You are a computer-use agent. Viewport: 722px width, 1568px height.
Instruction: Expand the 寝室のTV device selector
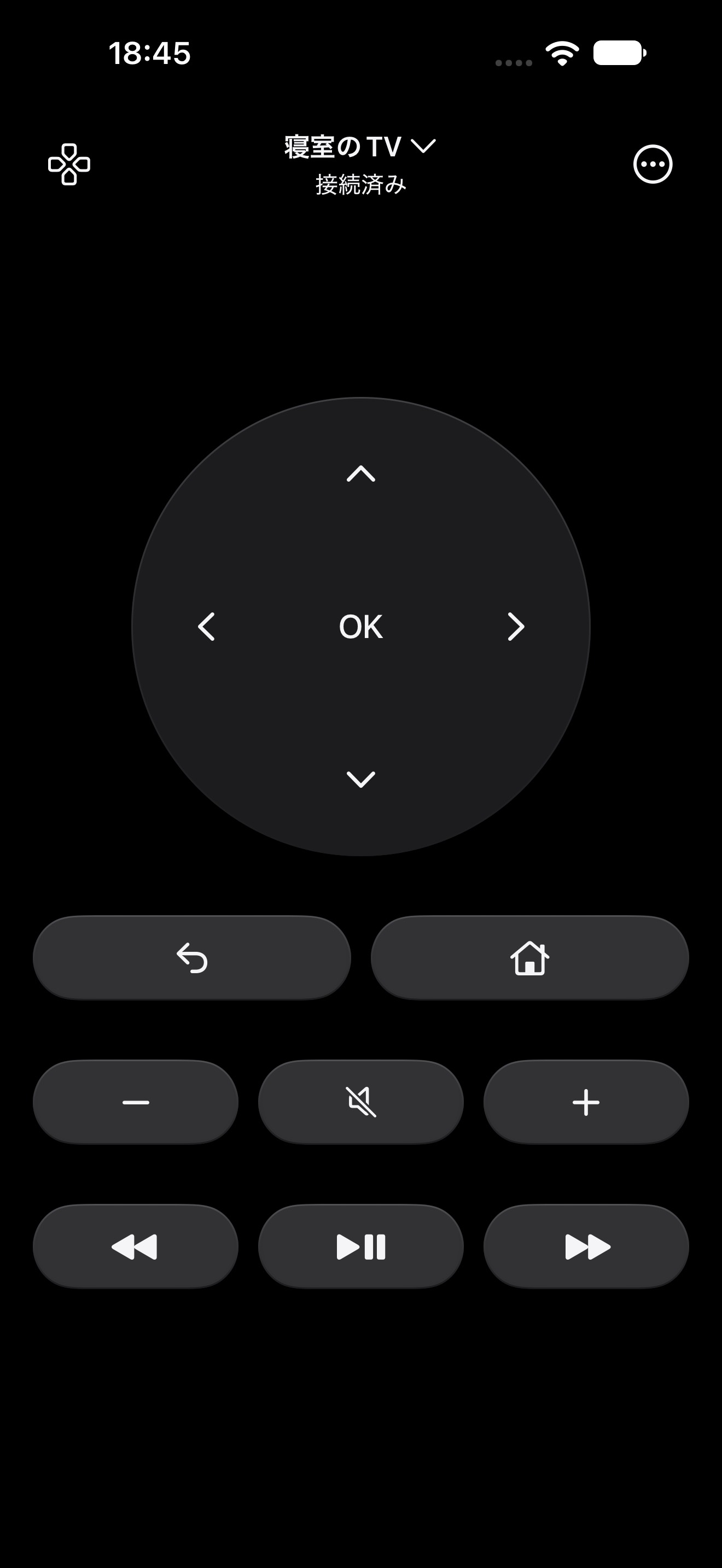coord(360,147)
